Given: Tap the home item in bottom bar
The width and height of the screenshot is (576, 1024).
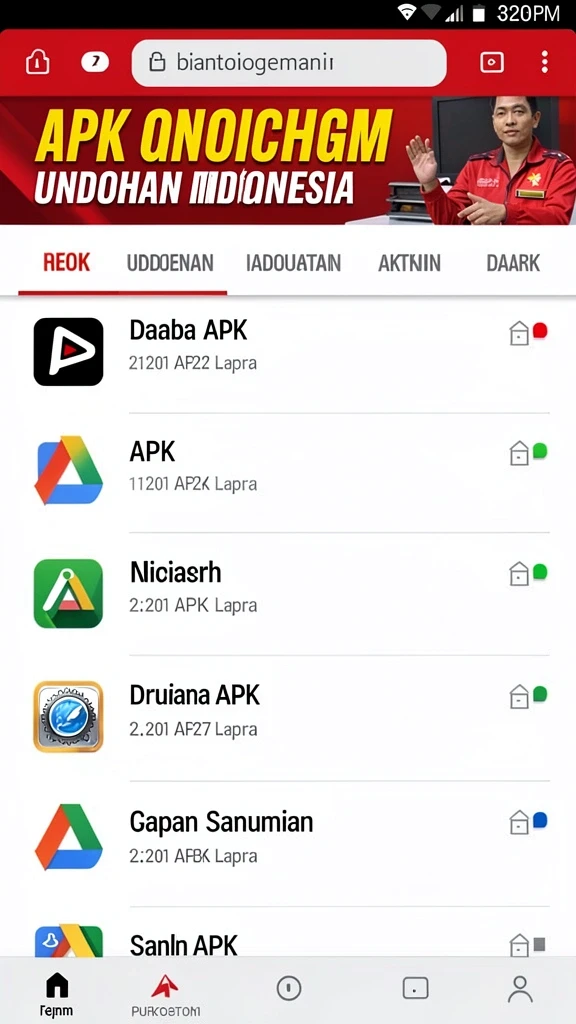Looking at the screenshot, I should click(x=57, y=995).
